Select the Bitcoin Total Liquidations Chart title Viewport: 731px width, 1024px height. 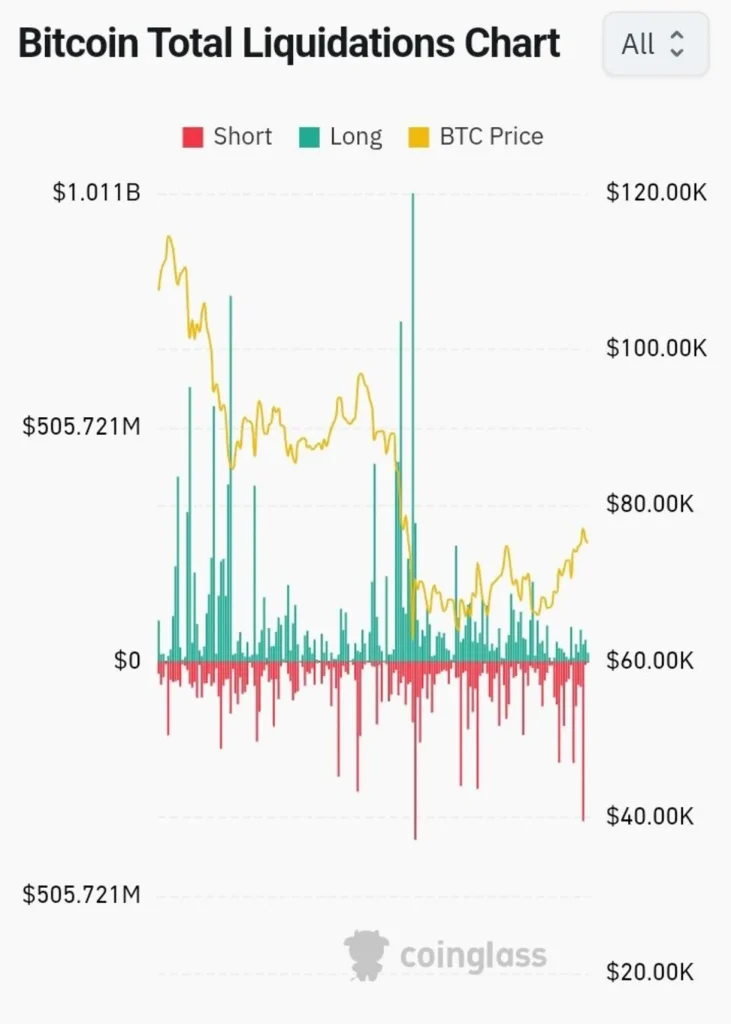point(290,42)
